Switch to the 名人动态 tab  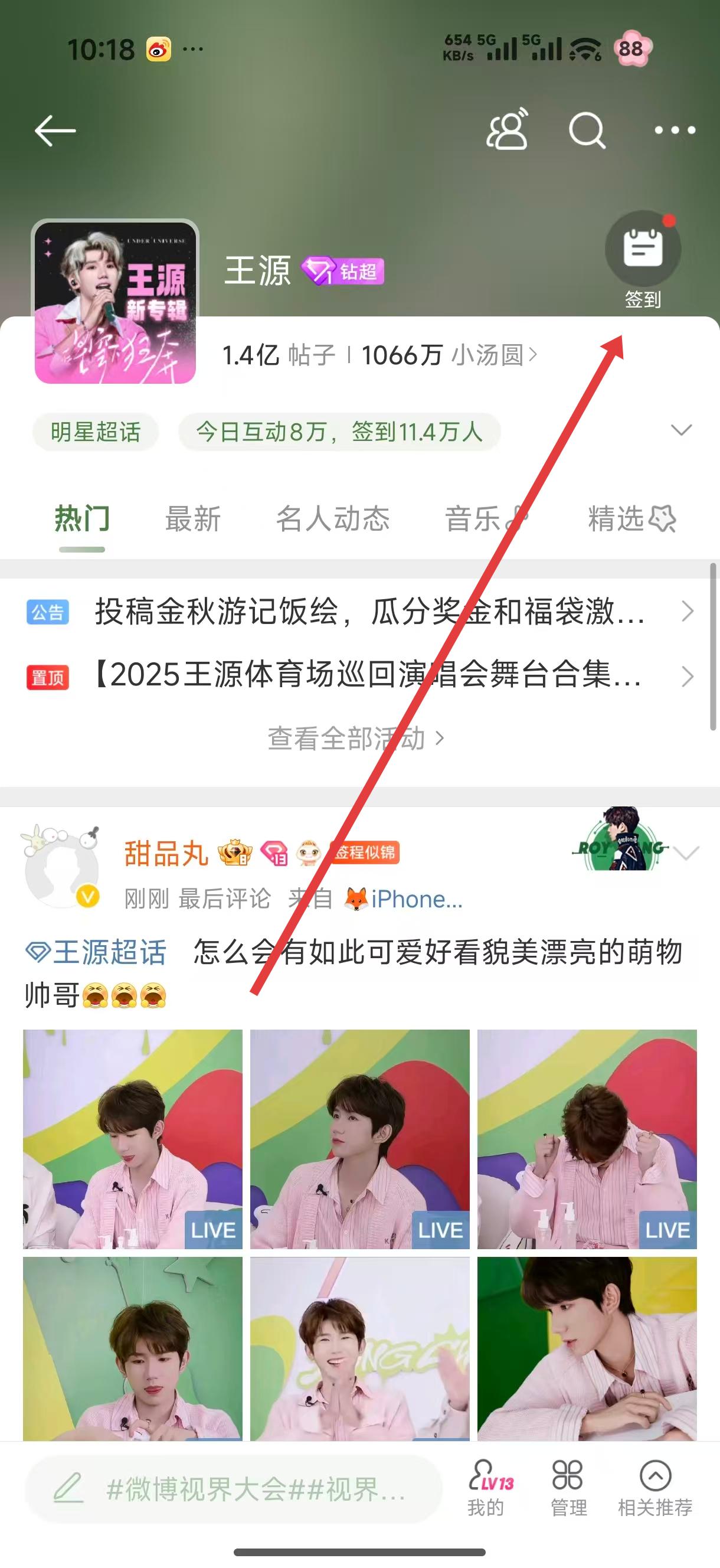332,519
